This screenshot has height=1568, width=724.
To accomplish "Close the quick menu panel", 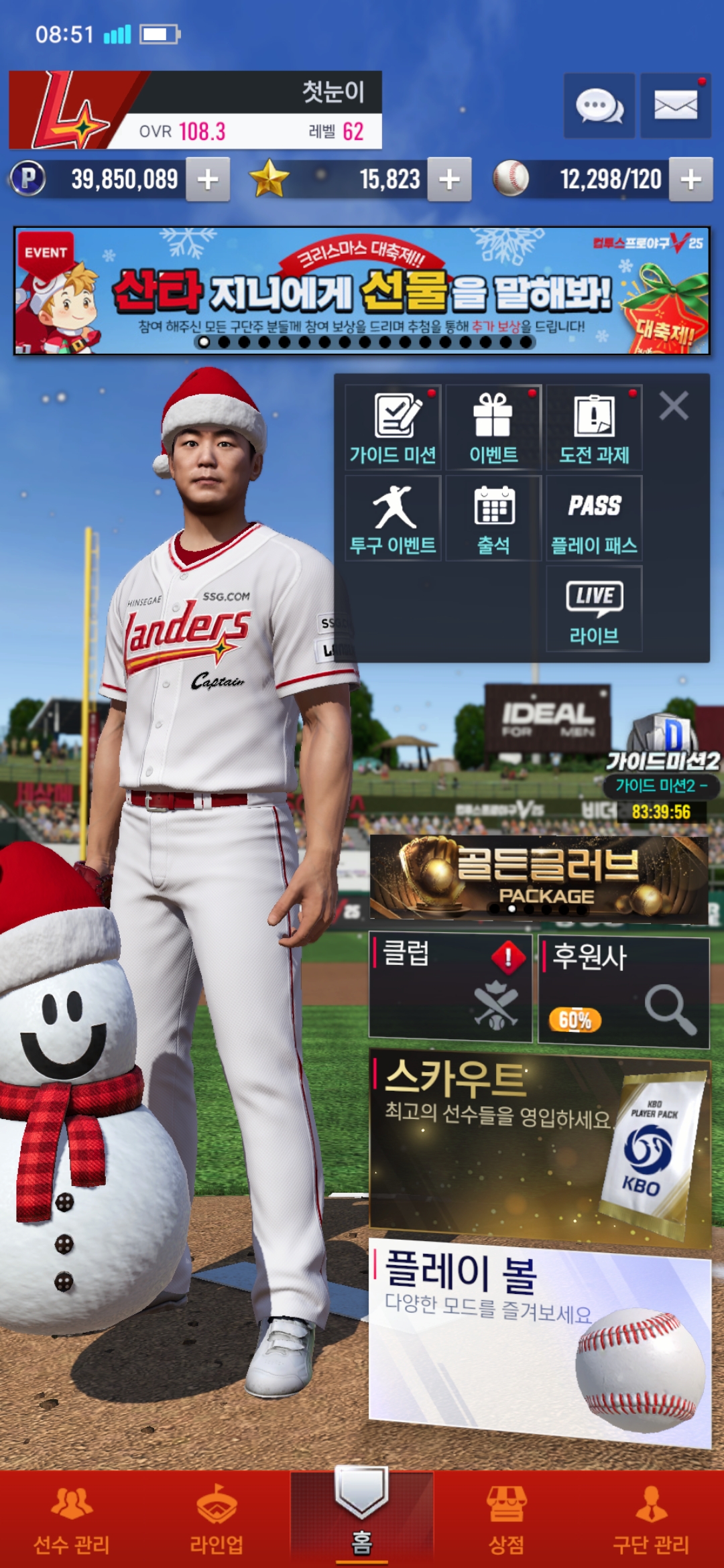I will click(673, 406).
